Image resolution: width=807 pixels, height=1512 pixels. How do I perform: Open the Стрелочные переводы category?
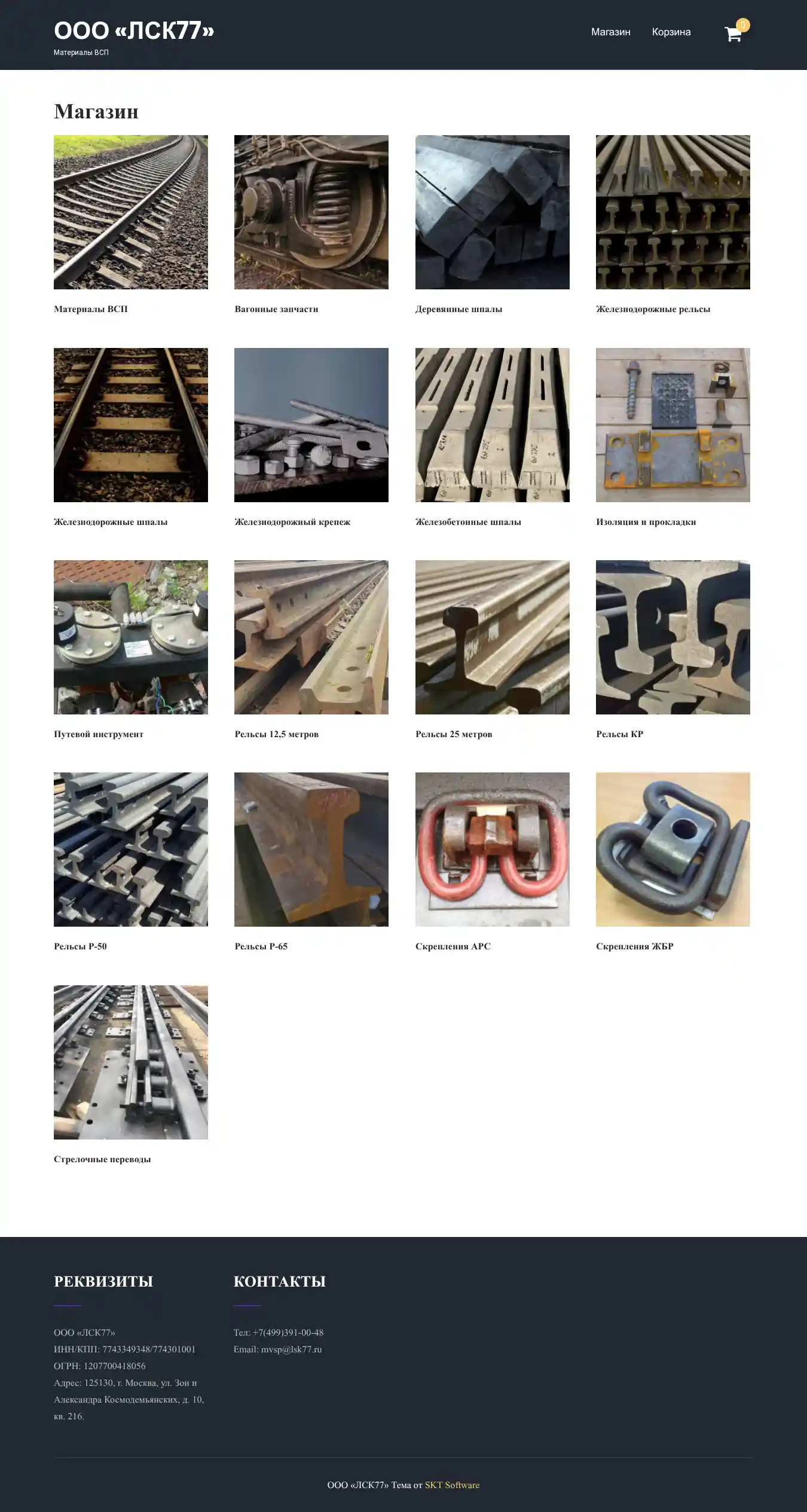click(x=130, y=1062)
